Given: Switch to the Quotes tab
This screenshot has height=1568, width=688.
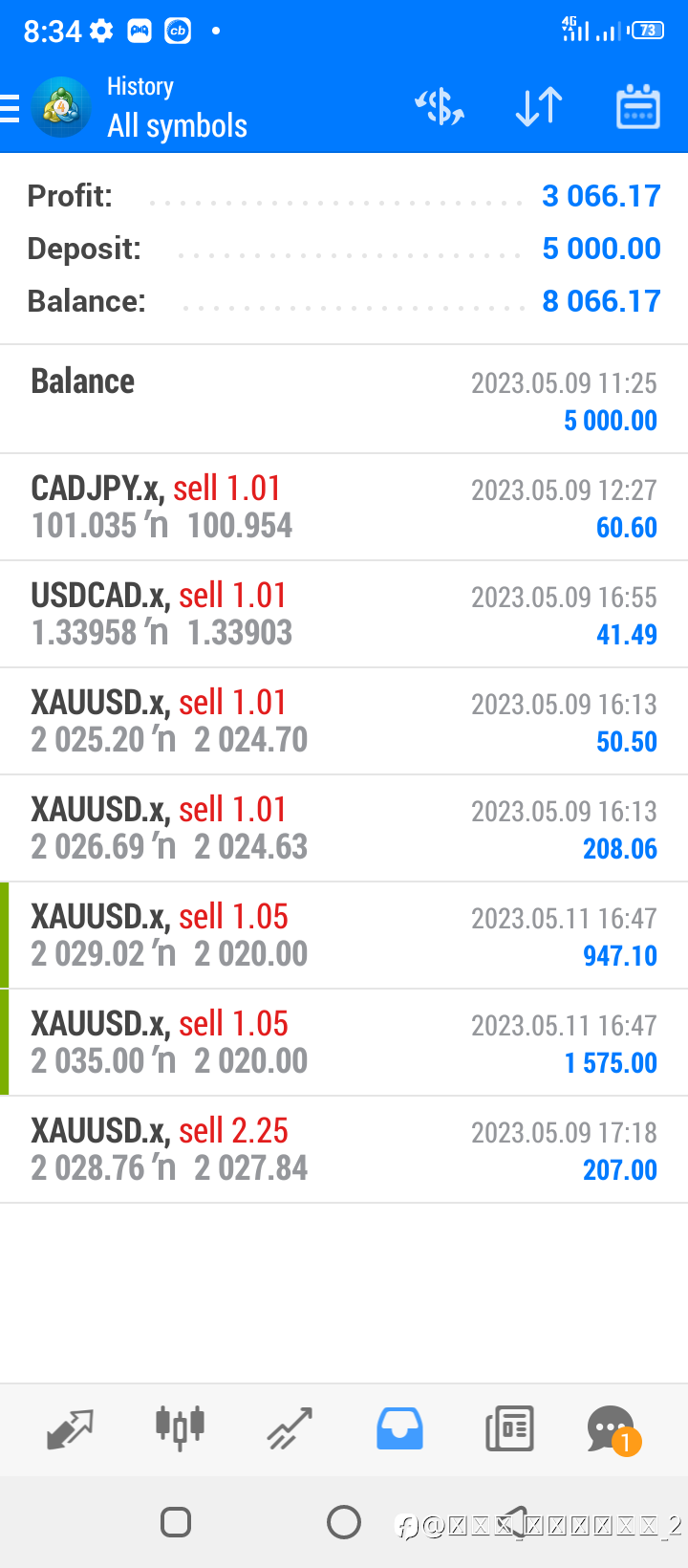Looking at the screenshot, I should click(70, 1429).
